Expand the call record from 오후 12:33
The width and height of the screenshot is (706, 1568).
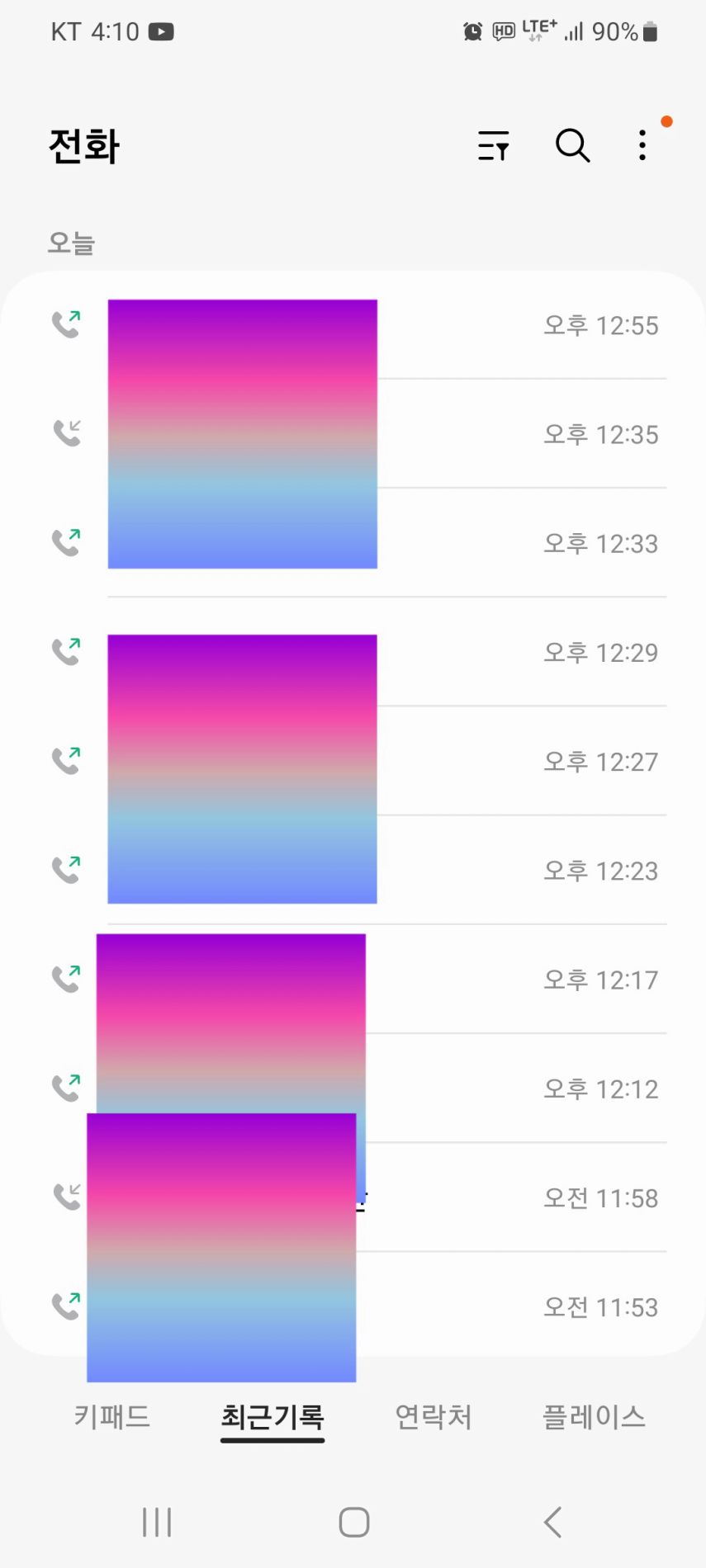pos(353,543)
